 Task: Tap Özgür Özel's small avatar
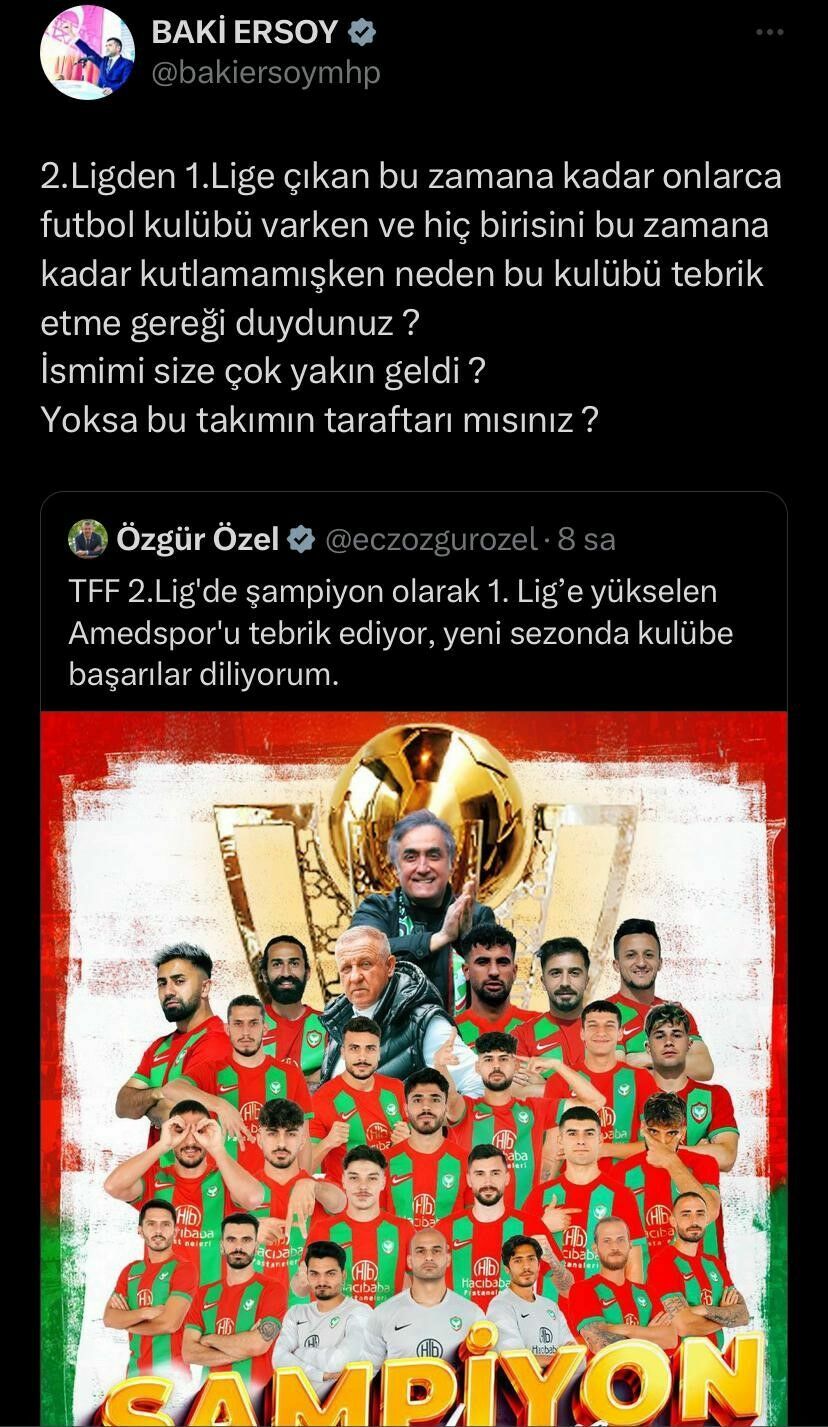tap(88, 540)
